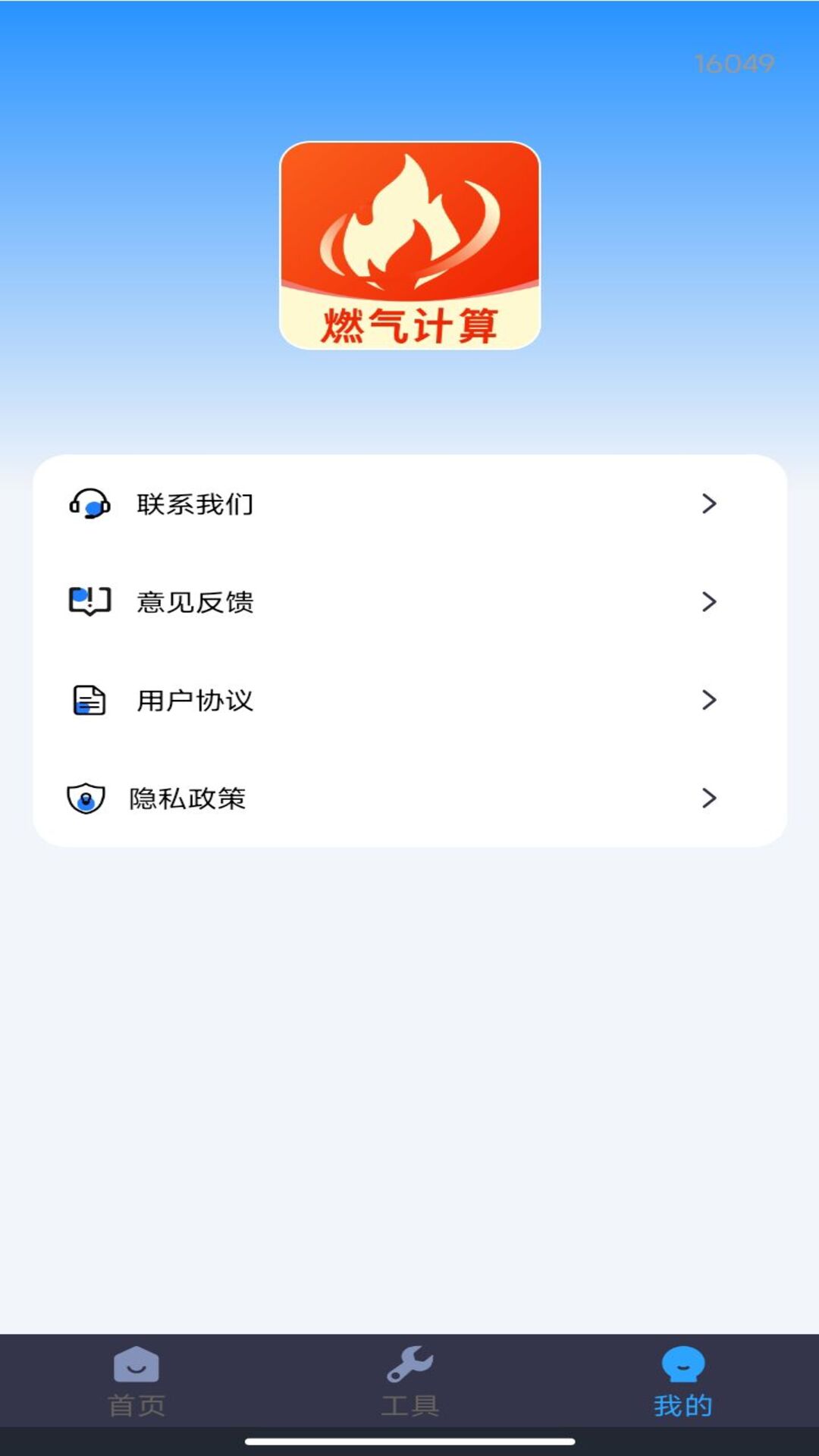Viewport: 819px width, 1456px height.
Task: Tap the 燃气计算 app logo
Action: [x=409, y=243]
